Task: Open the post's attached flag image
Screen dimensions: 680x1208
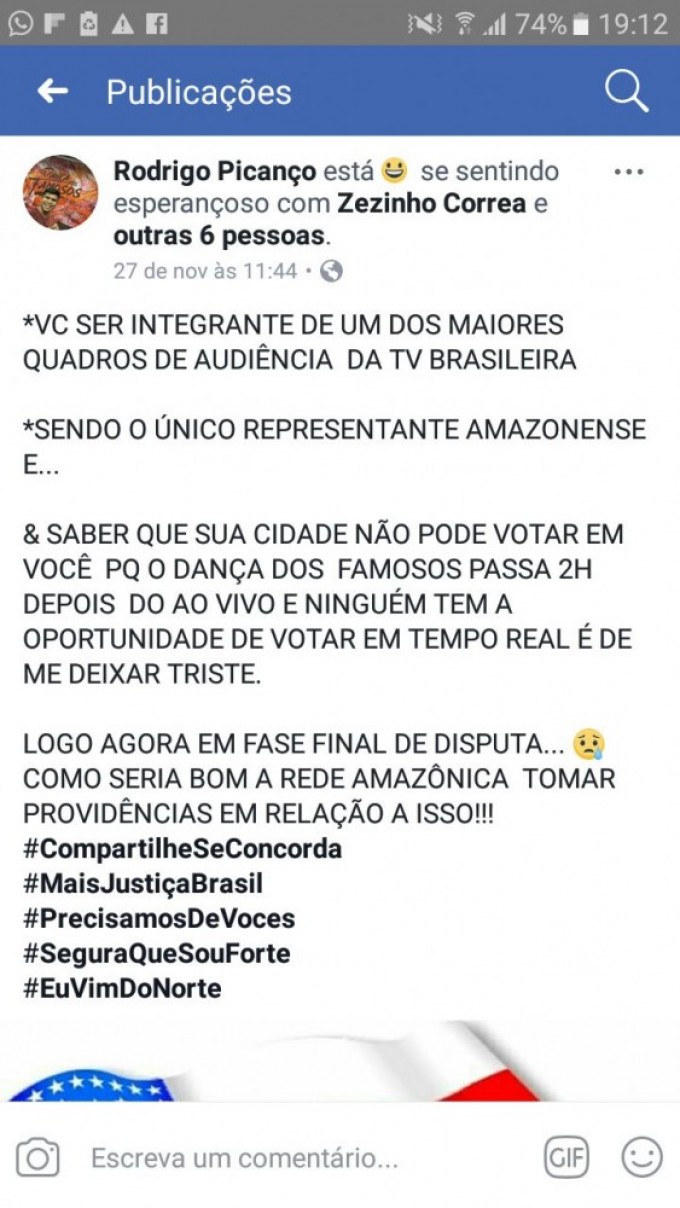Action: (340, 1065)
